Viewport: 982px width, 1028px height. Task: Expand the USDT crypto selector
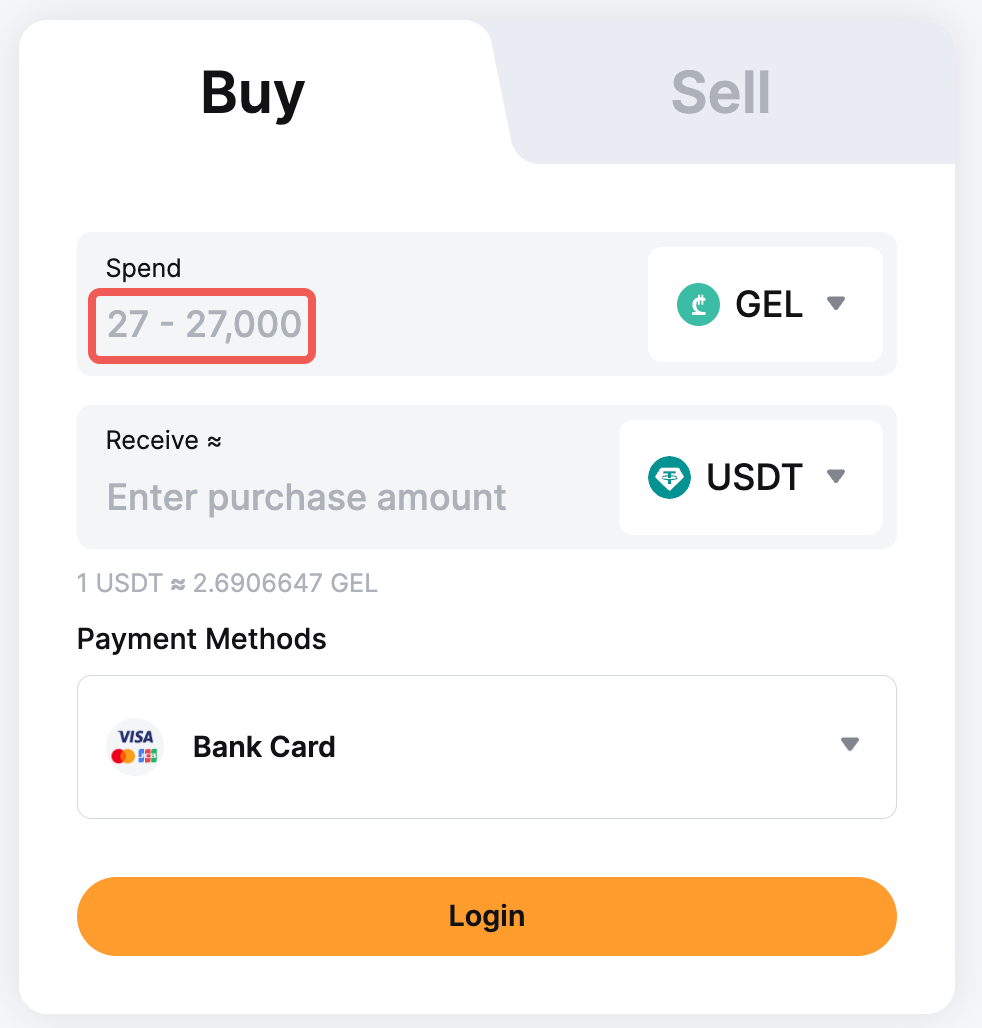coord(750,477)
